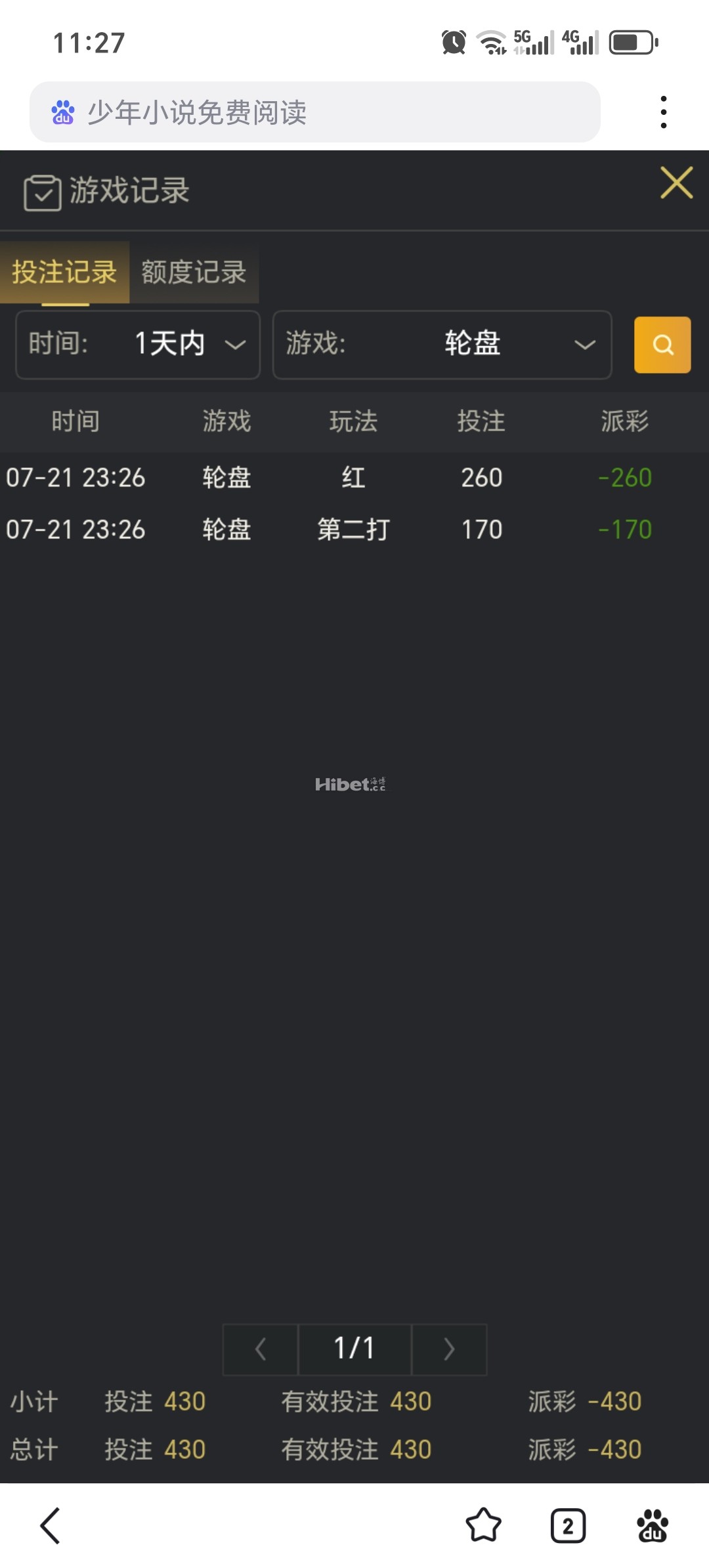The height and width of the screenshot is (1568, 709).
Task: Tap the orange search button
Action: click(x=662, y=345)
